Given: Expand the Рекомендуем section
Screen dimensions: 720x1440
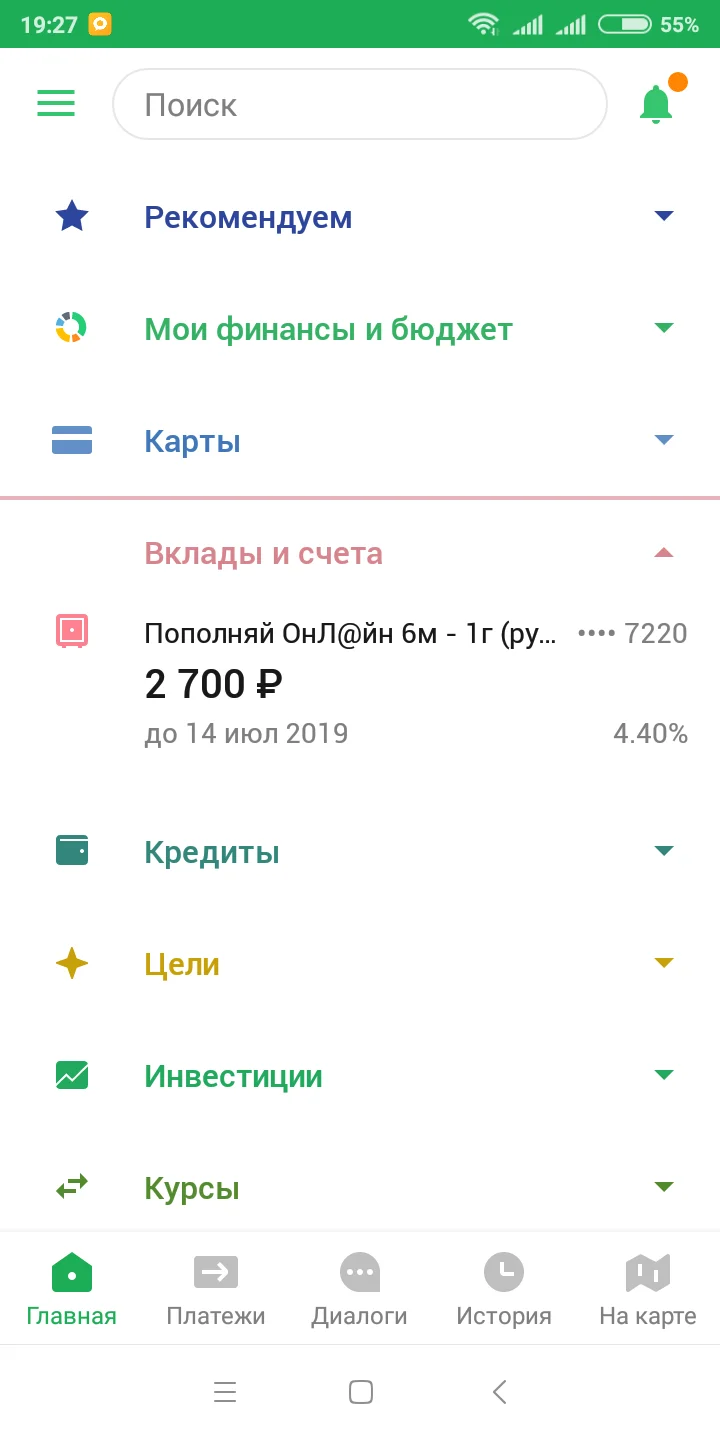Looking at the screenshot, I should tap(664, 215).
